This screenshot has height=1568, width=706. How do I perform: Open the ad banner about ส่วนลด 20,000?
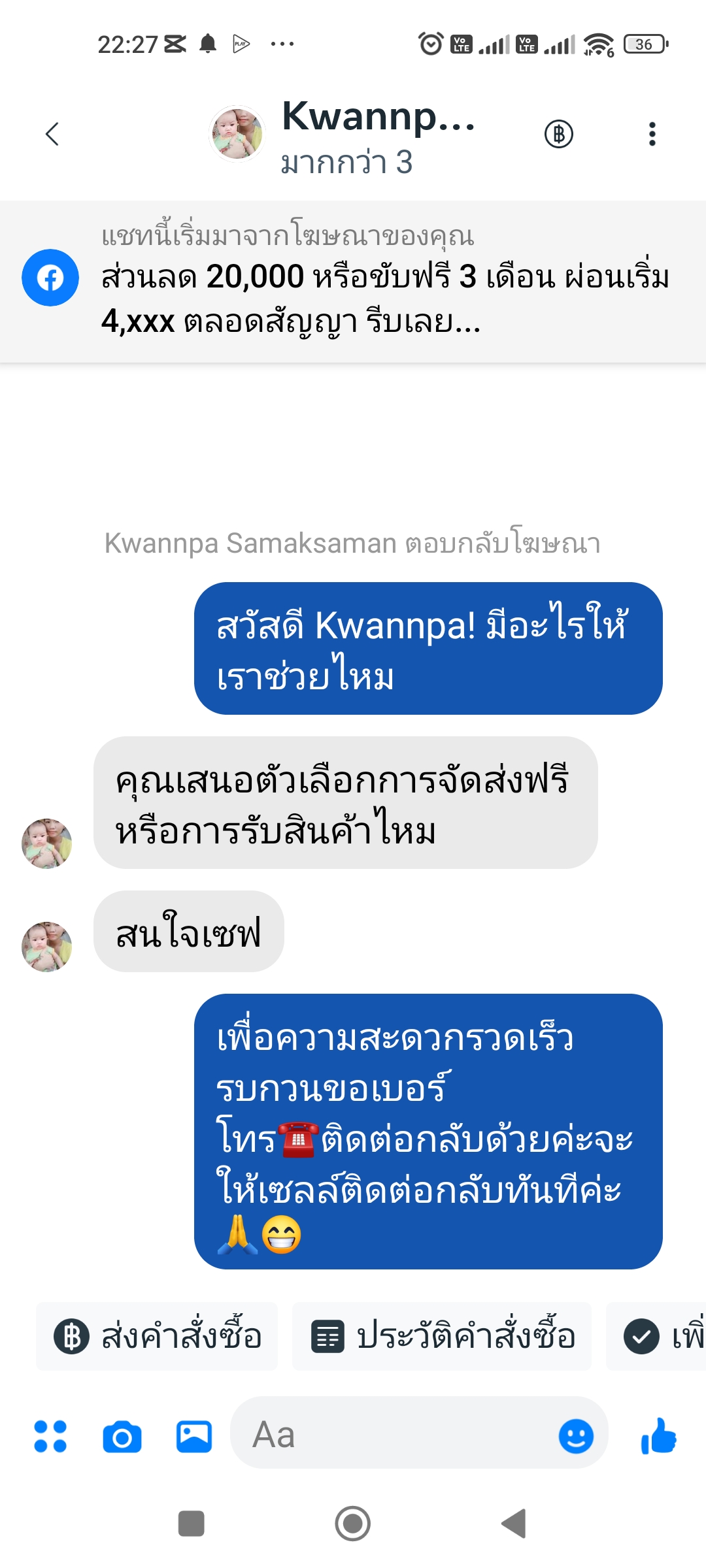coord(353,282)
